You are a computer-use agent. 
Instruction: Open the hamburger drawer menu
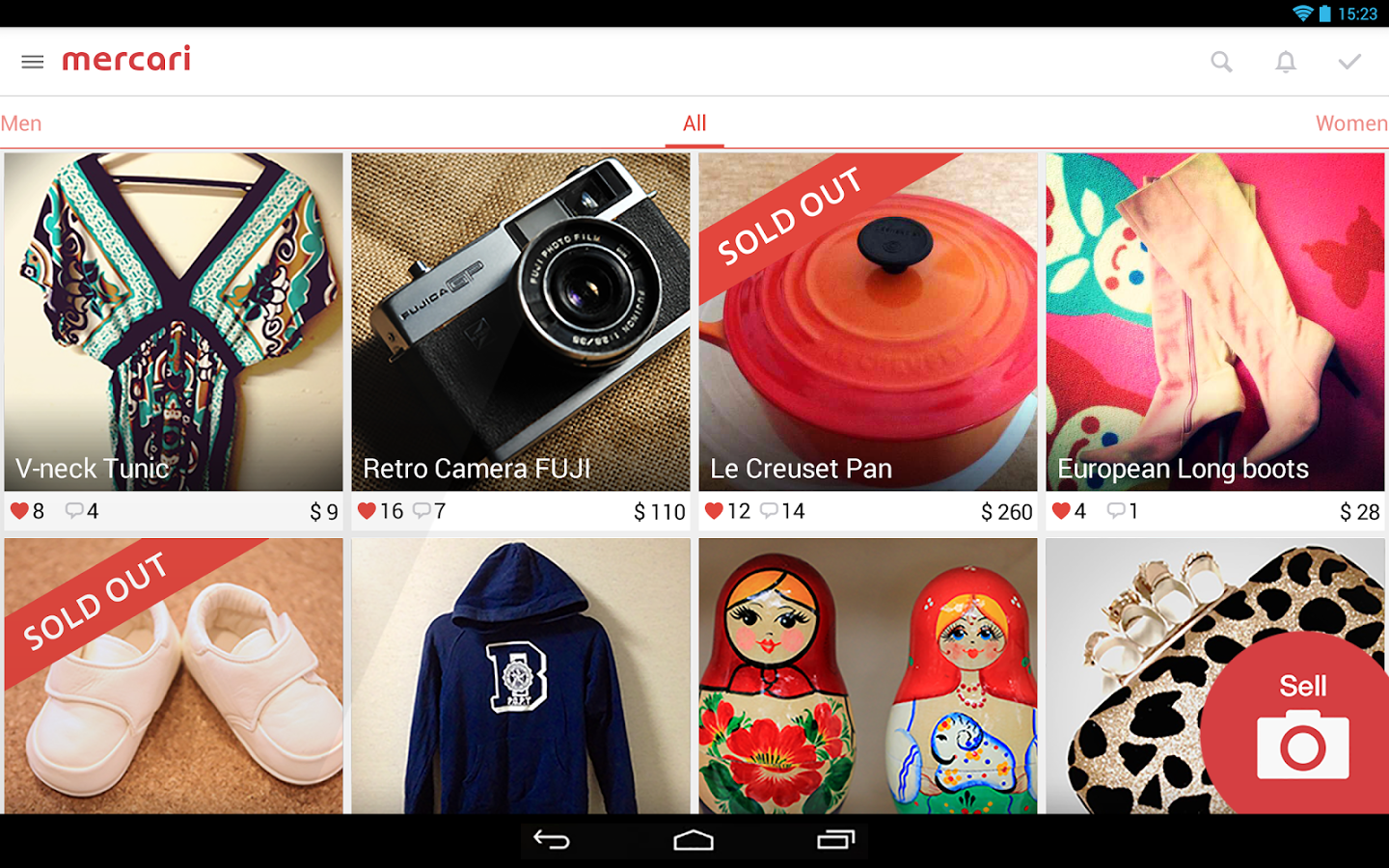(x=32, y=62)
